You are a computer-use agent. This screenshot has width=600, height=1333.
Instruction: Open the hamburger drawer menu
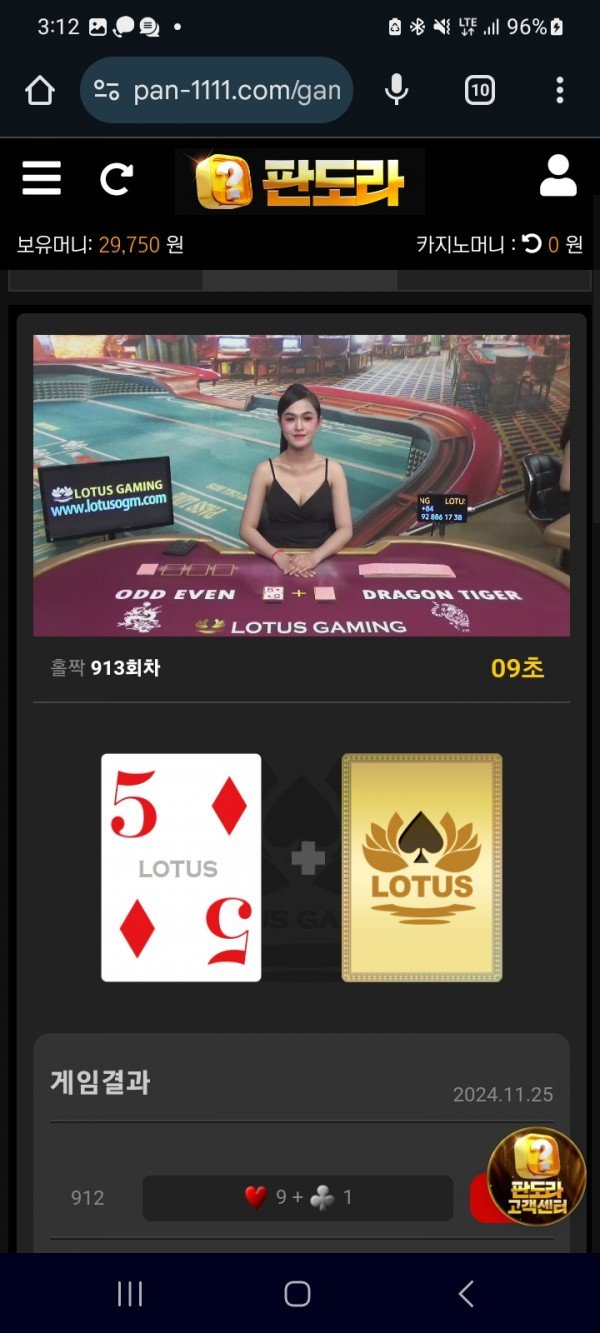tap(41, 179)
